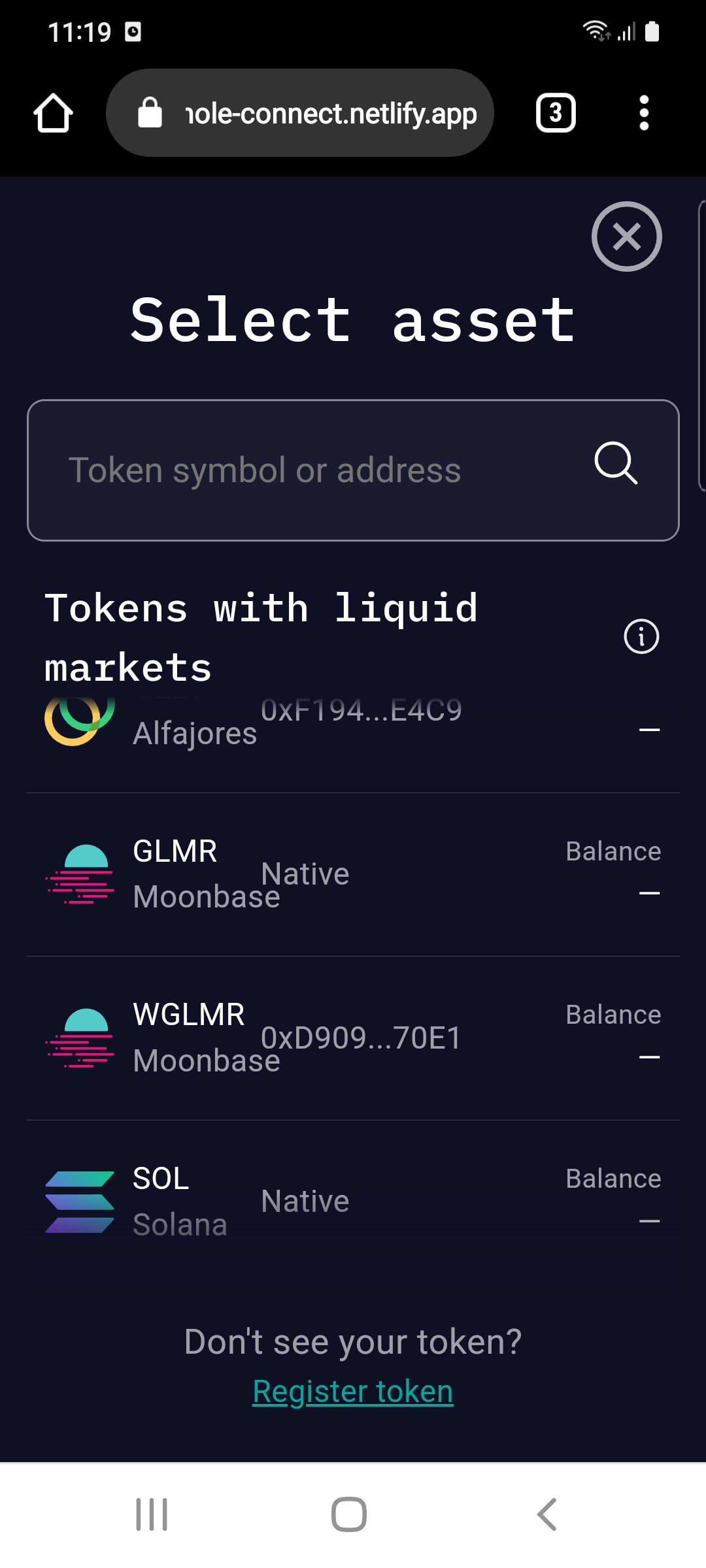
Task: Click the Alfajores token ring logo
Action: [x=80, y=719]
